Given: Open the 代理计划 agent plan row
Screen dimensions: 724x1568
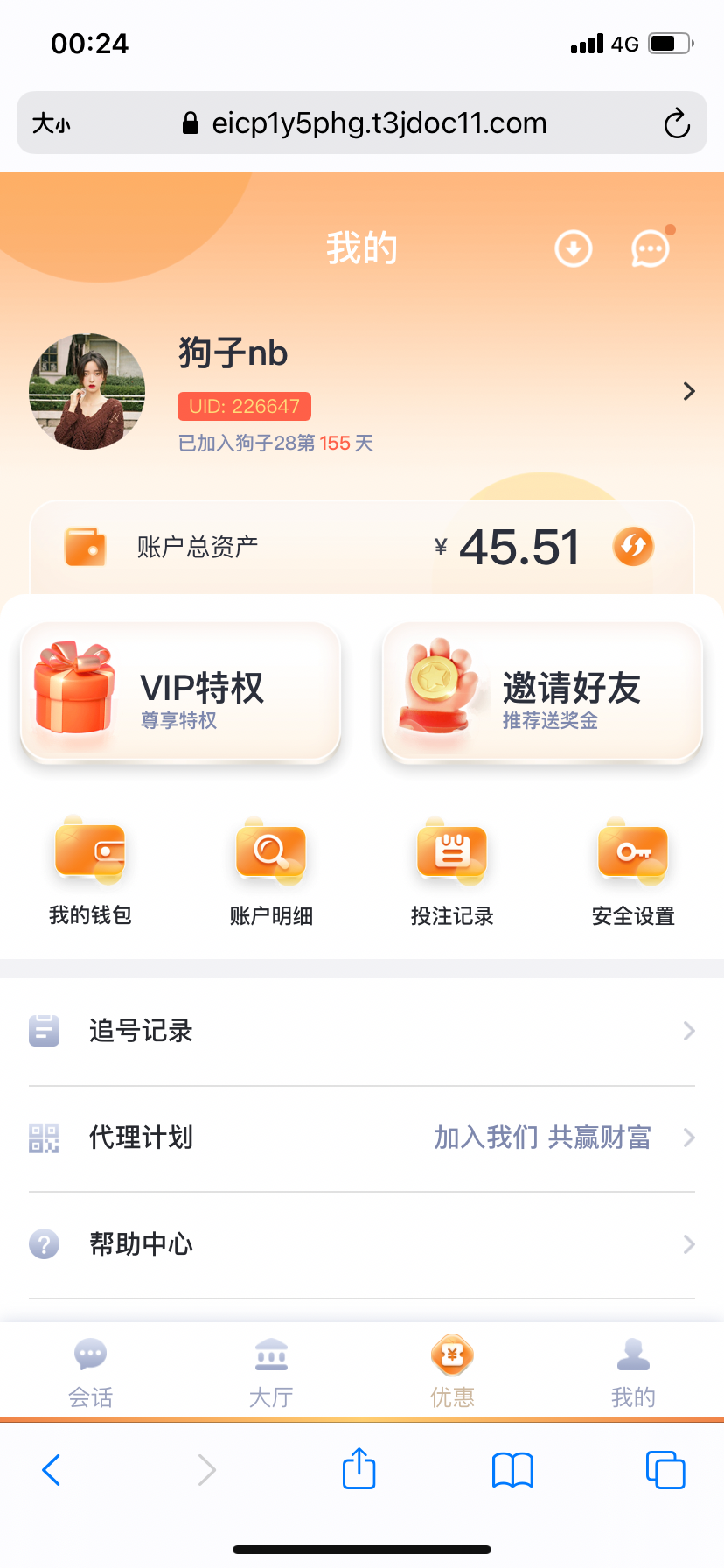Looking at the screenshot, I should point(362,1137).
